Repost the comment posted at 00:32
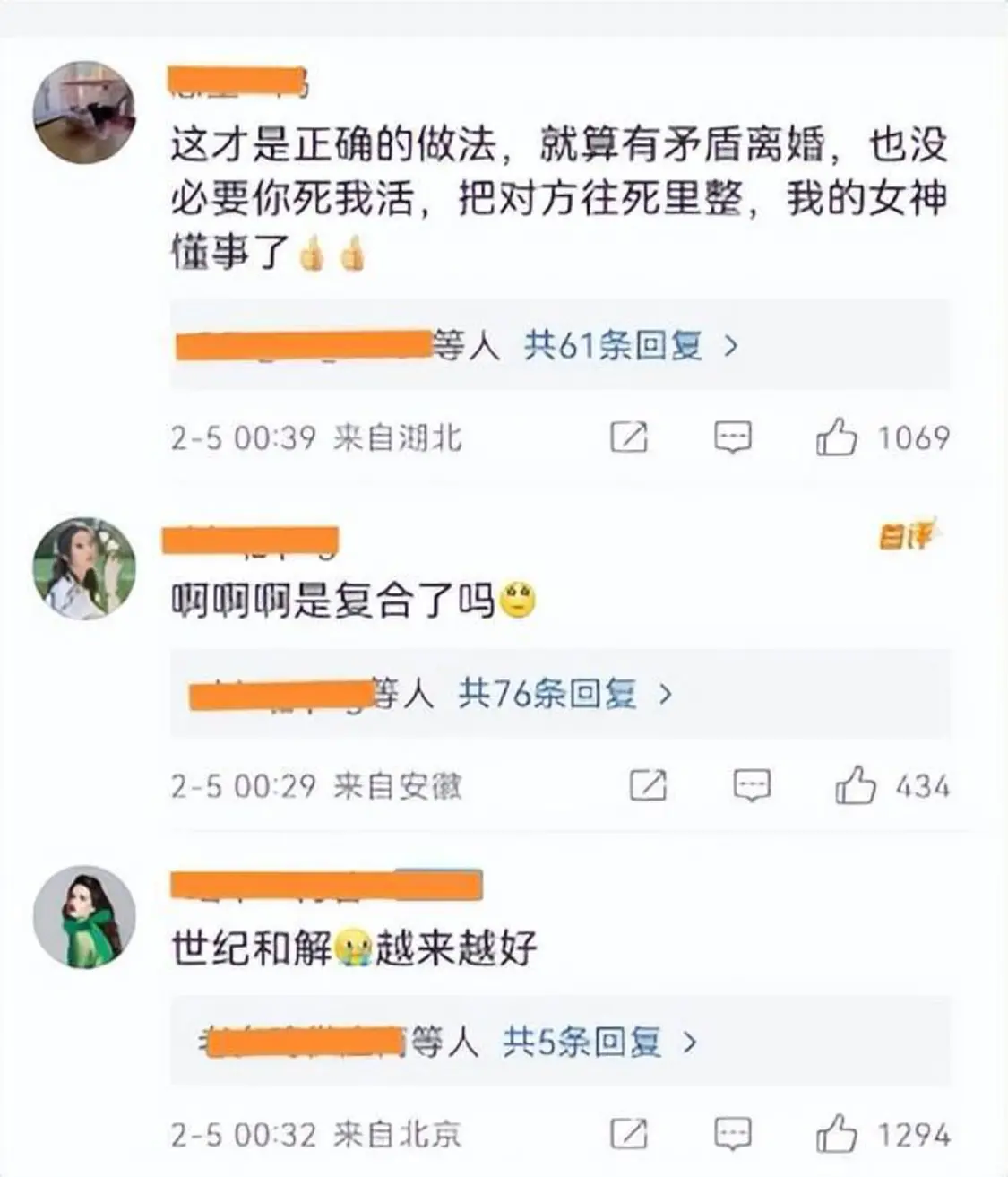 628,1134
